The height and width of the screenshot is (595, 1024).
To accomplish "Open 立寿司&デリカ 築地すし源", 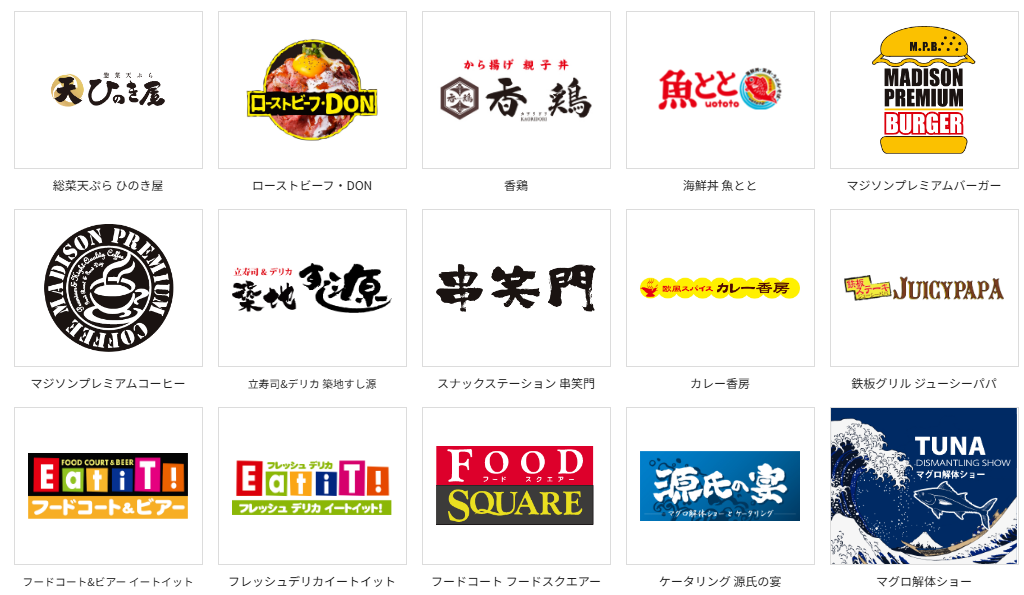I will [x=312, y=288].
